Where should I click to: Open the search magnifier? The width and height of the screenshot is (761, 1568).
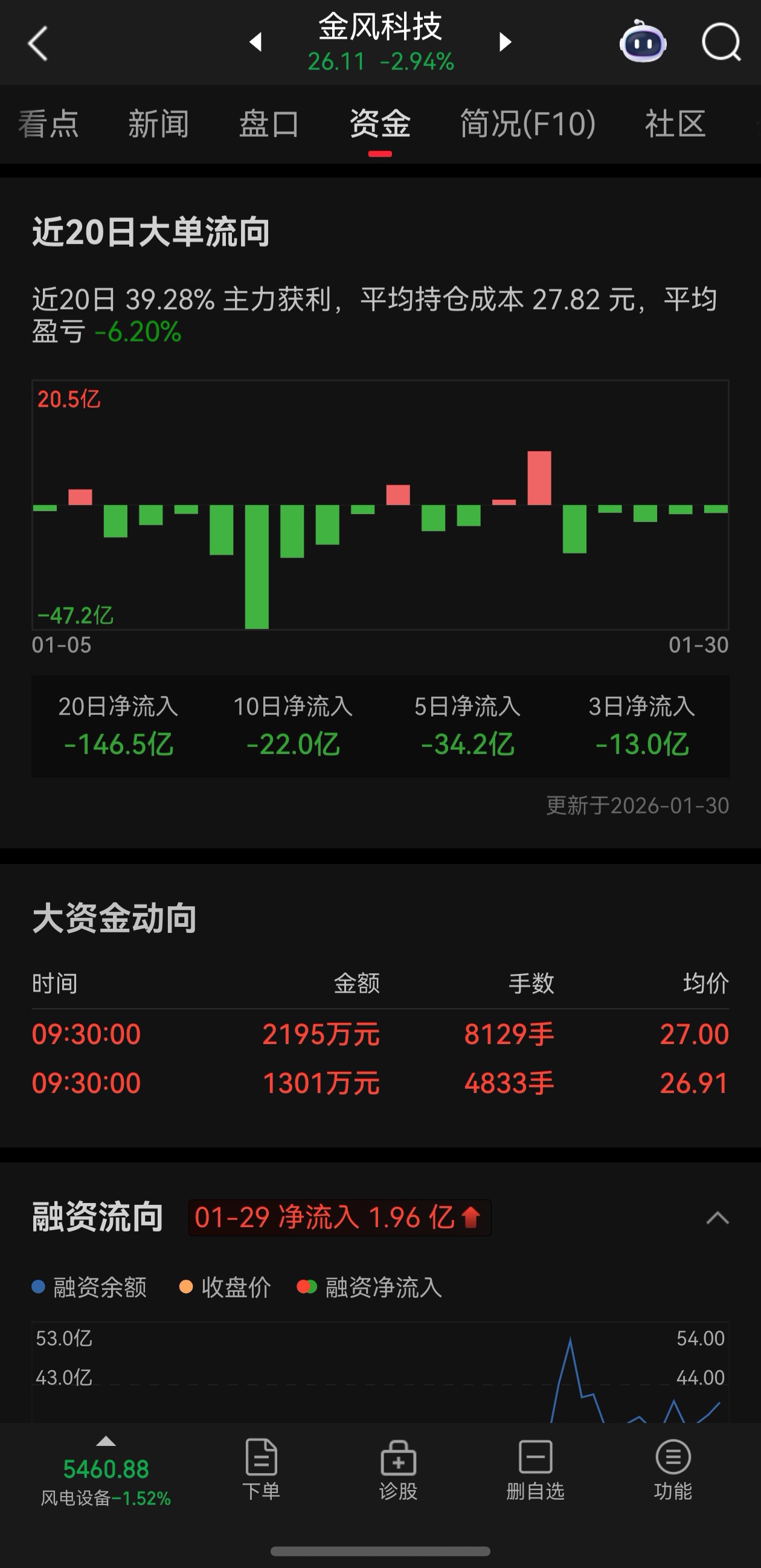(722, 42)
